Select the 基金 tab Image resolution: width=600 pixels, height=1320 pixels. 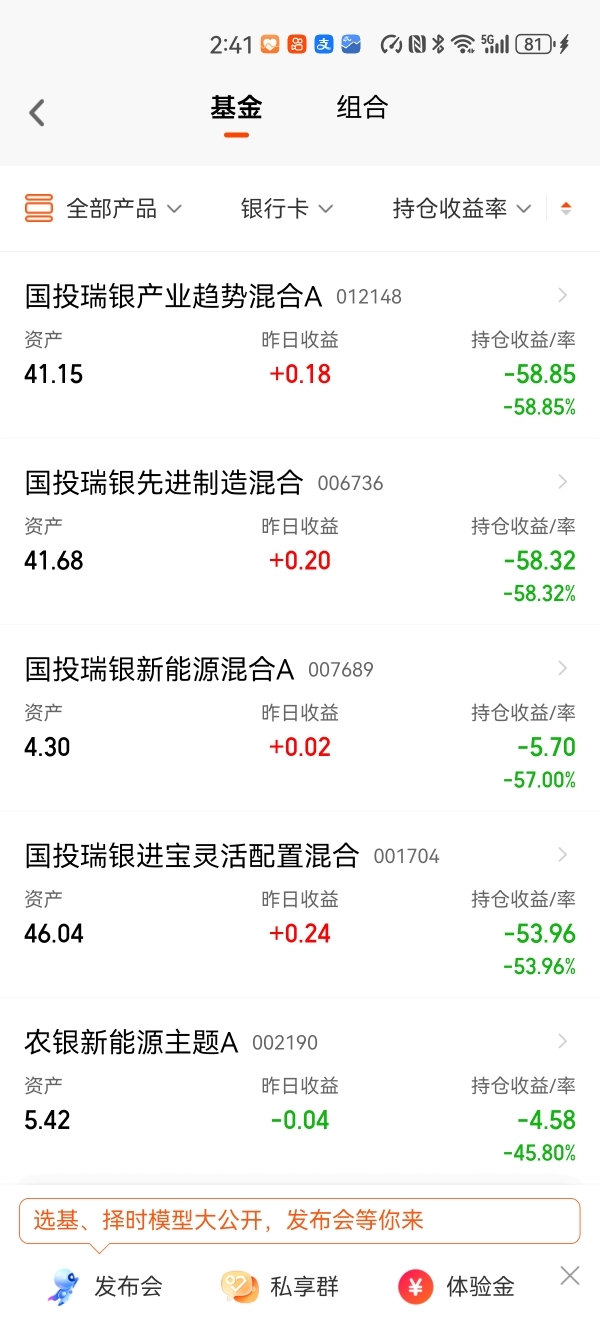(236, 108)
